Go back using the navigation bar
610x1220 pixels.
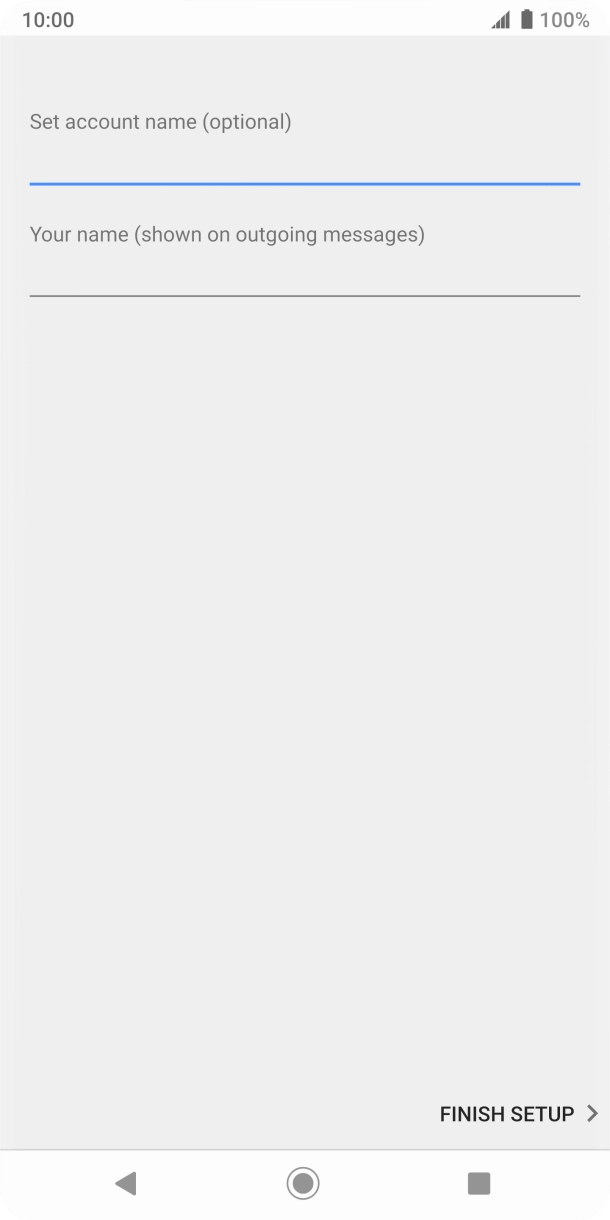(126, 1184)
